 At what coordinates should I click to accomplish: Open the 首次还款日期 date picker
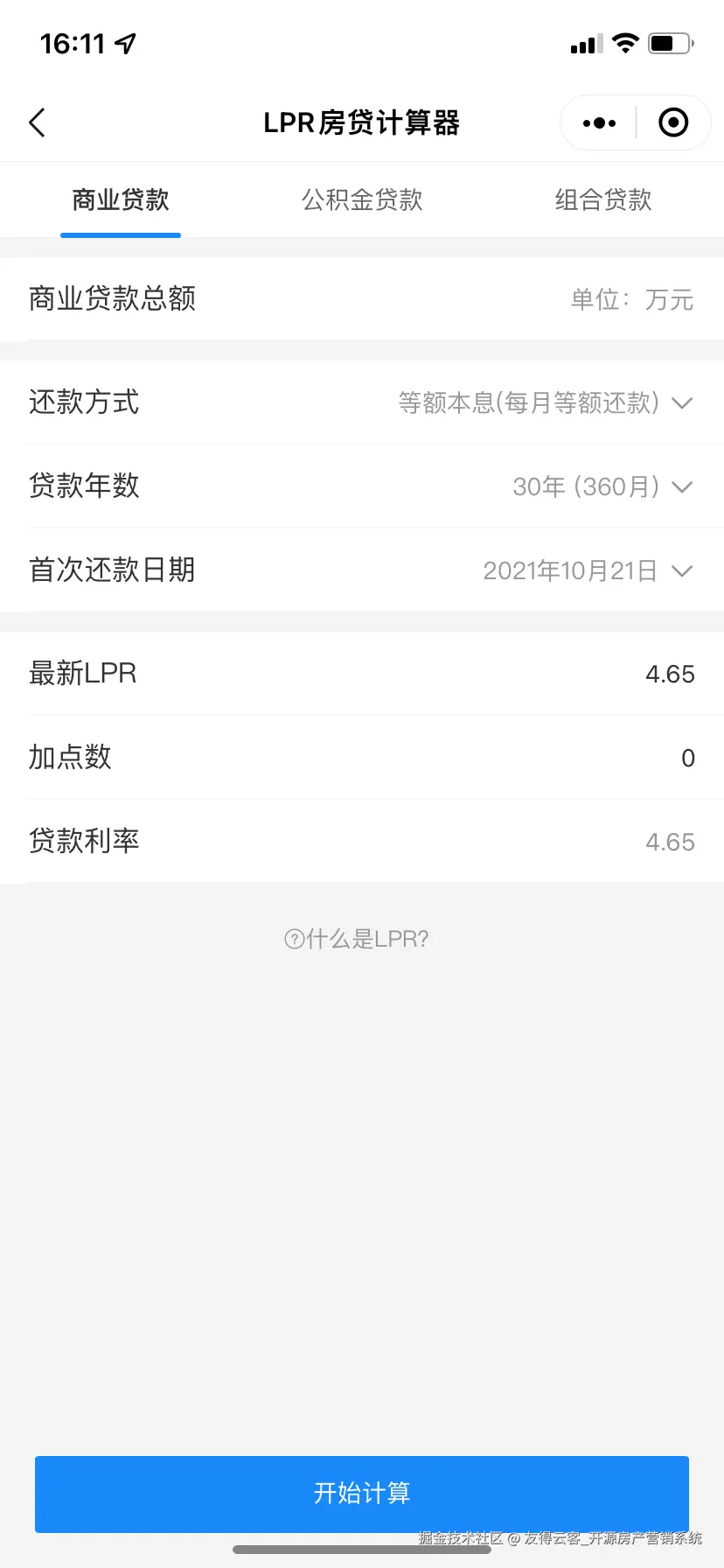pos(586,570)
